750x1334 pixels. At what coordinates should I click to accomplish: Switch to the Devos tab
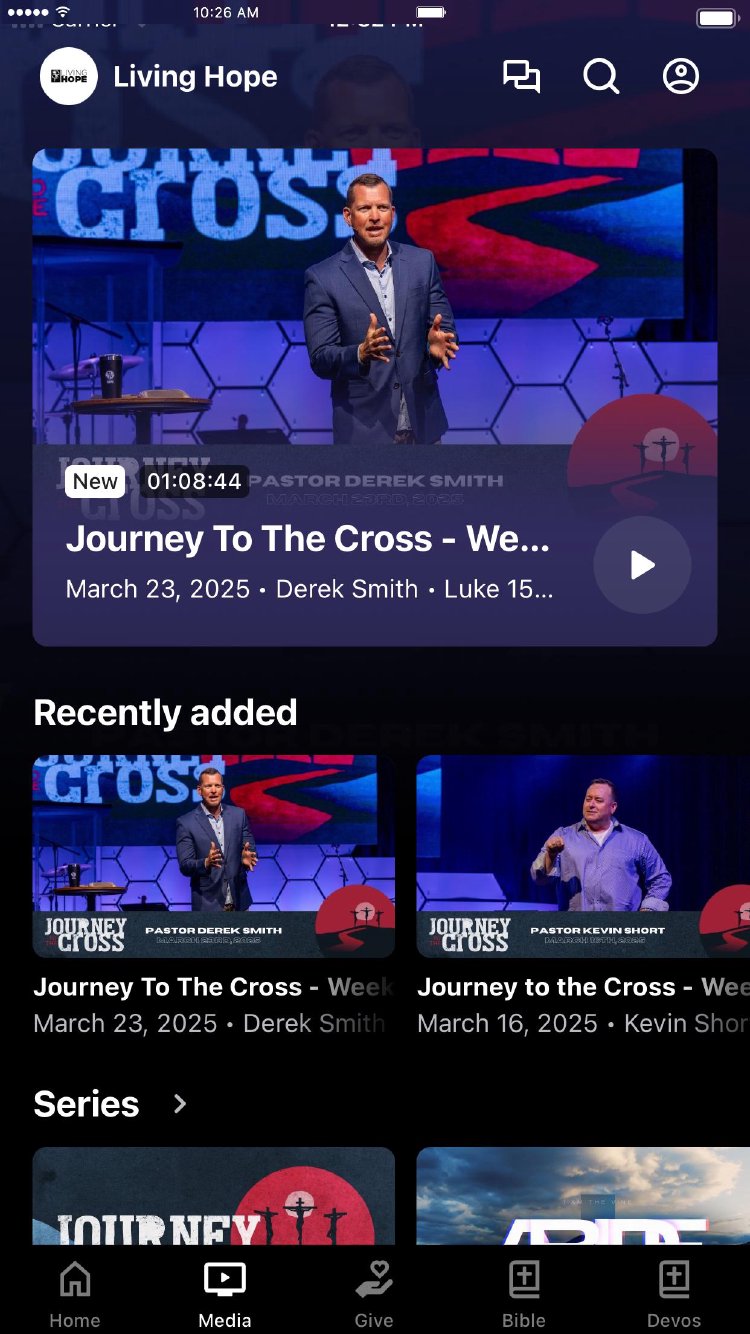click(x=674, y=1294)
